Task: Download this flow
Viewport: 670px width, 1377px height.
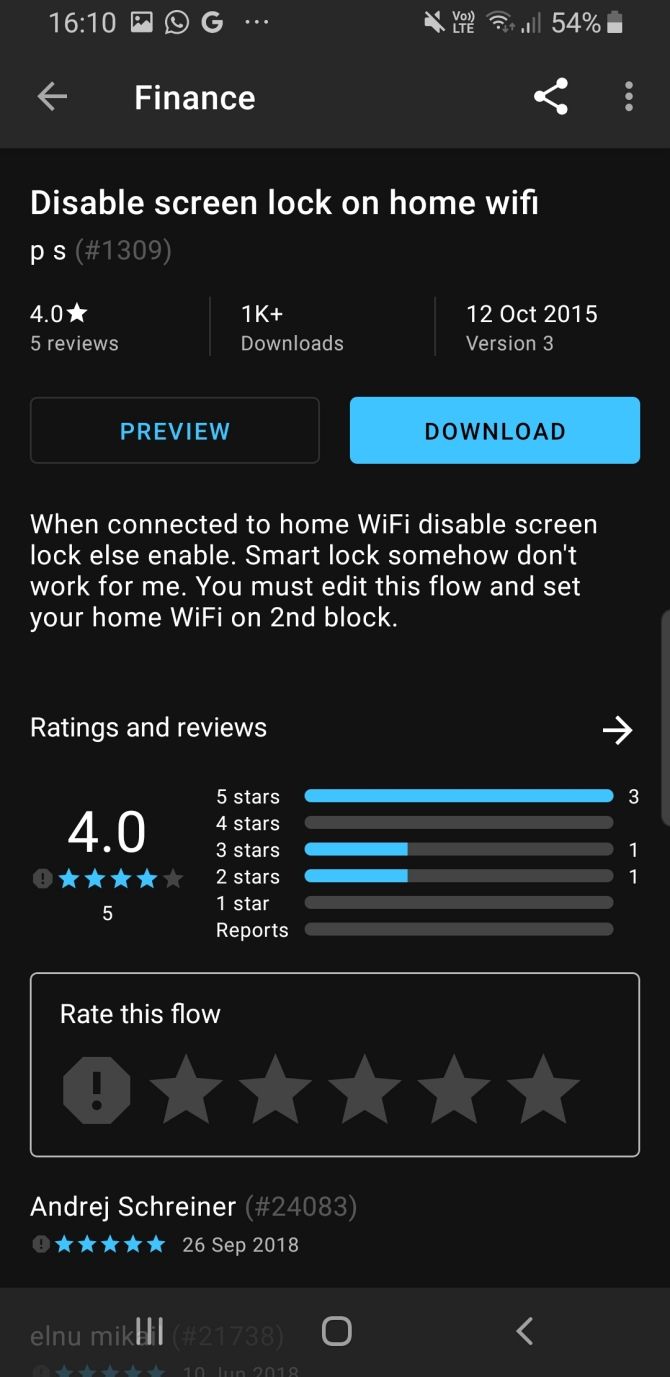Action: coord(494,431)
